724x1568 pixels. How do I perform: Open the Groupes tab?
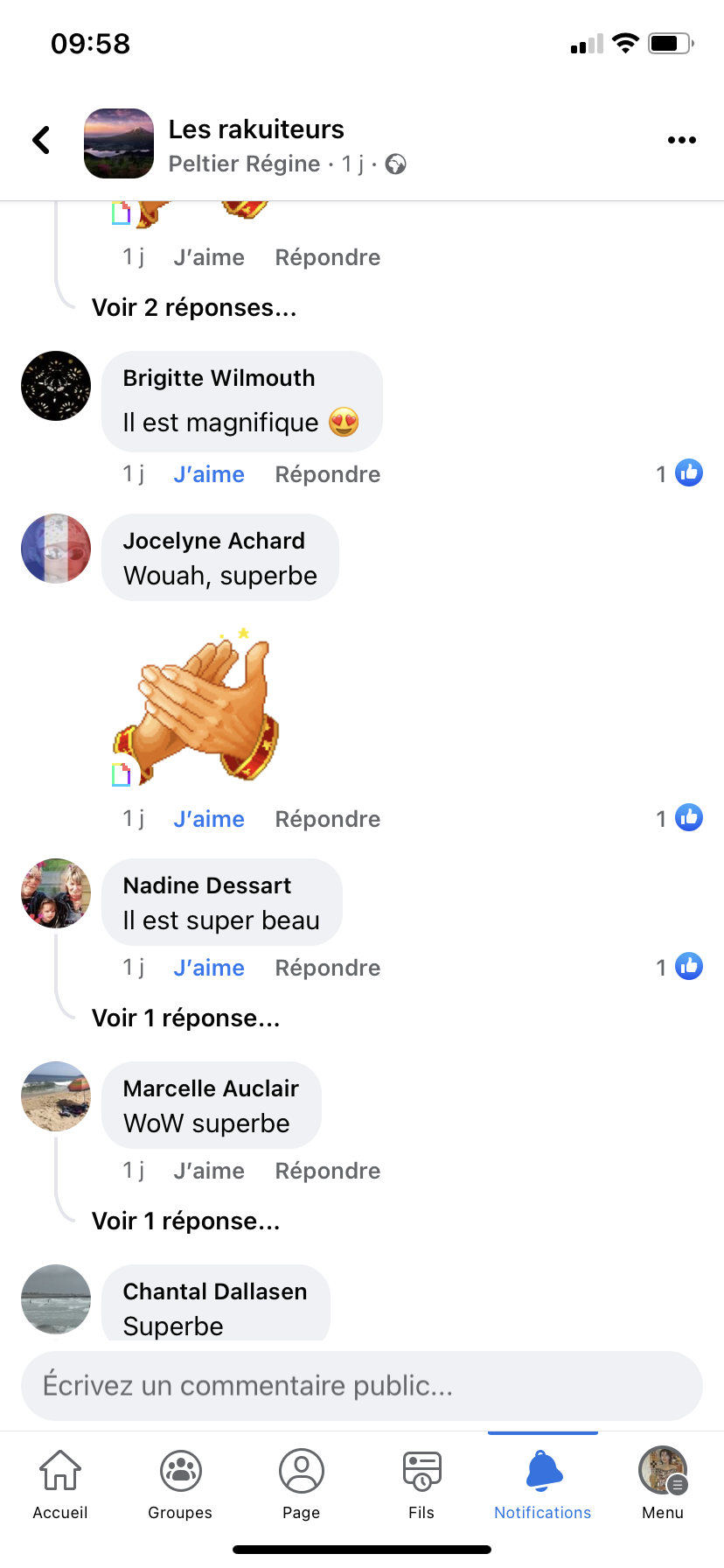180,1485
